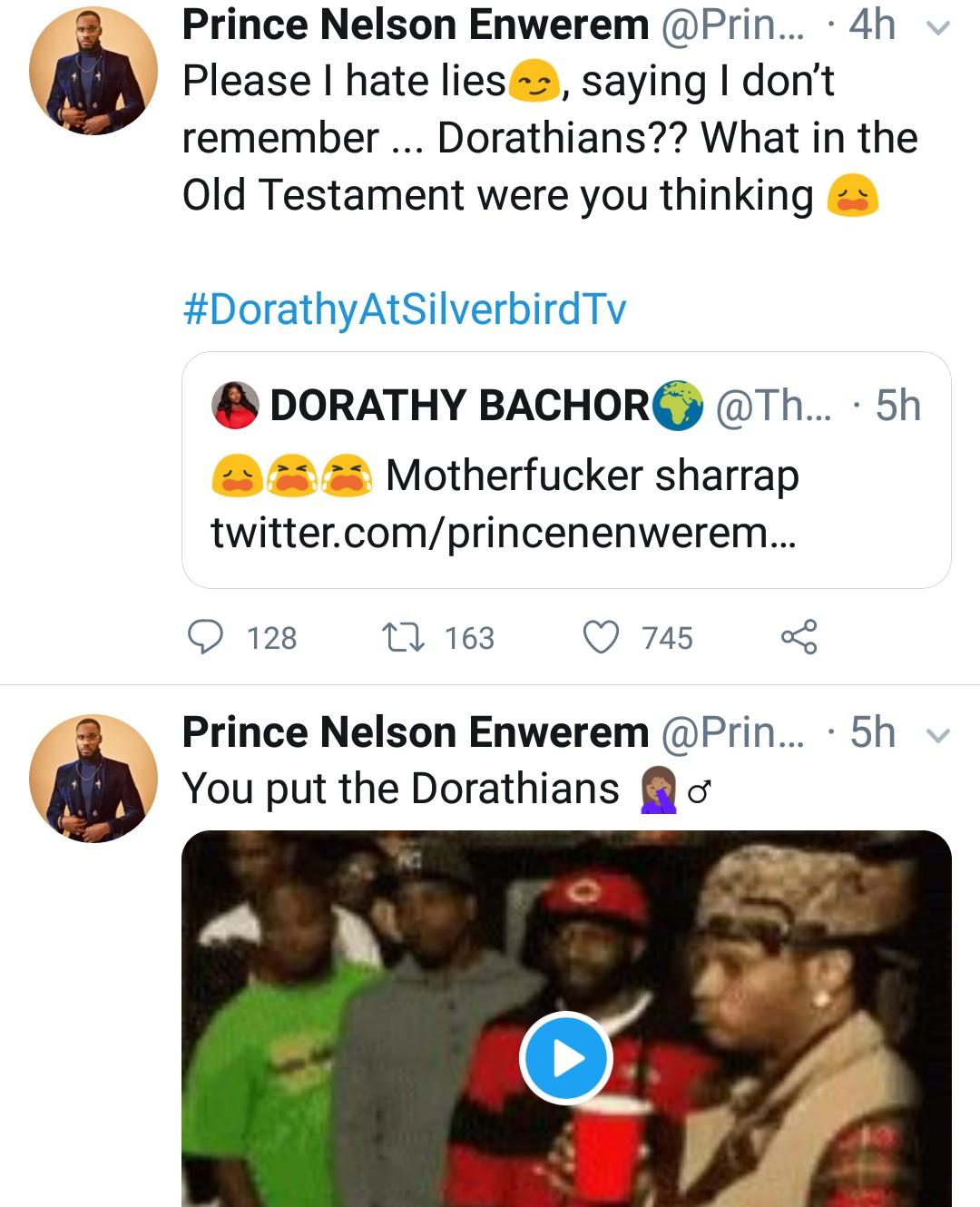This screenshot has width=980, height=1207.
Task: Expand the dropdown arrow on the 4h tweet
Action: (x=938, y=28)
